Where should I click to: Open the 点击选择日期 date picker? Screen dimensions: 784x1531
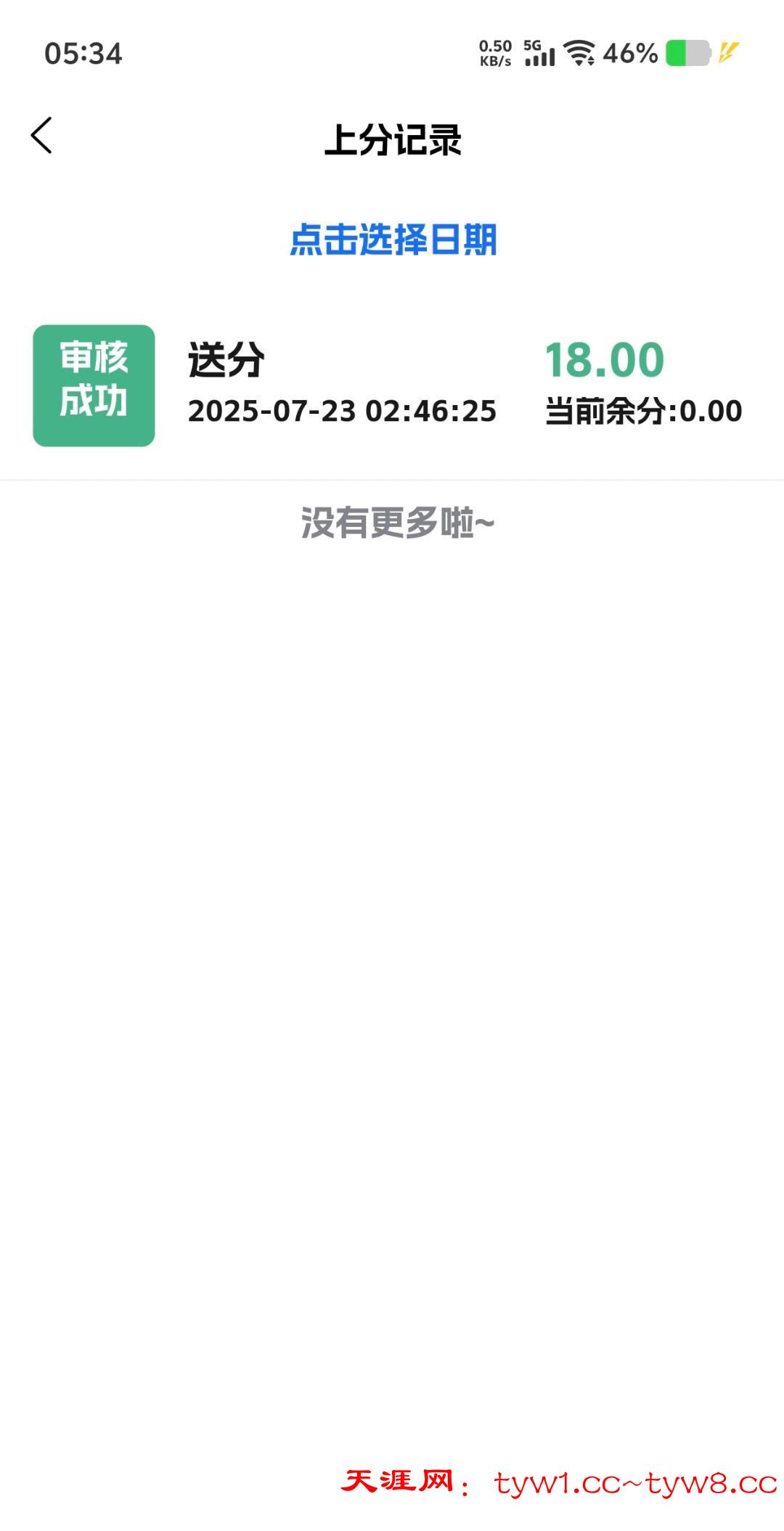[x=393, y=240]
